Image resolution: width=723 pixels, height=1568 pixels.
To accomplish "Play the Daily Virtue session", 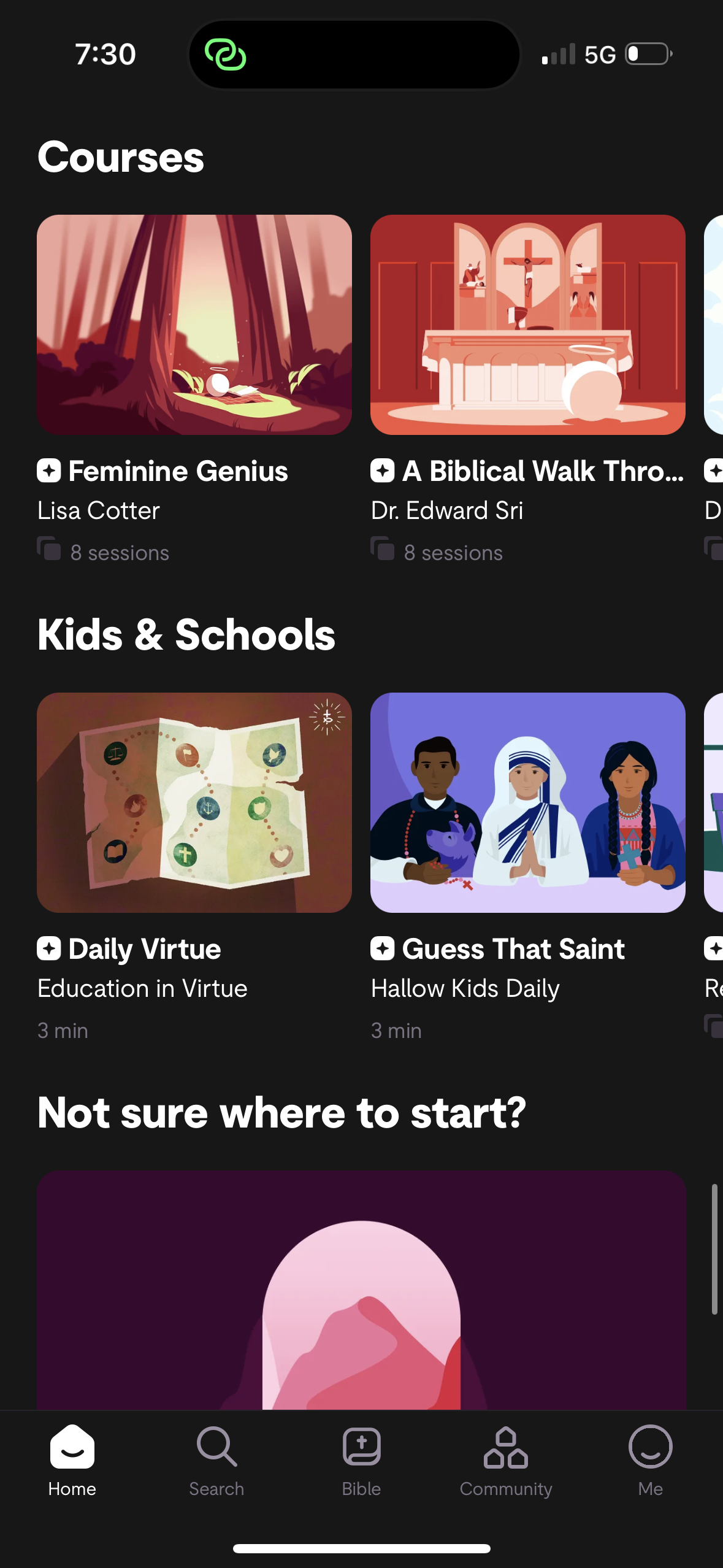I will pos(194,802).
